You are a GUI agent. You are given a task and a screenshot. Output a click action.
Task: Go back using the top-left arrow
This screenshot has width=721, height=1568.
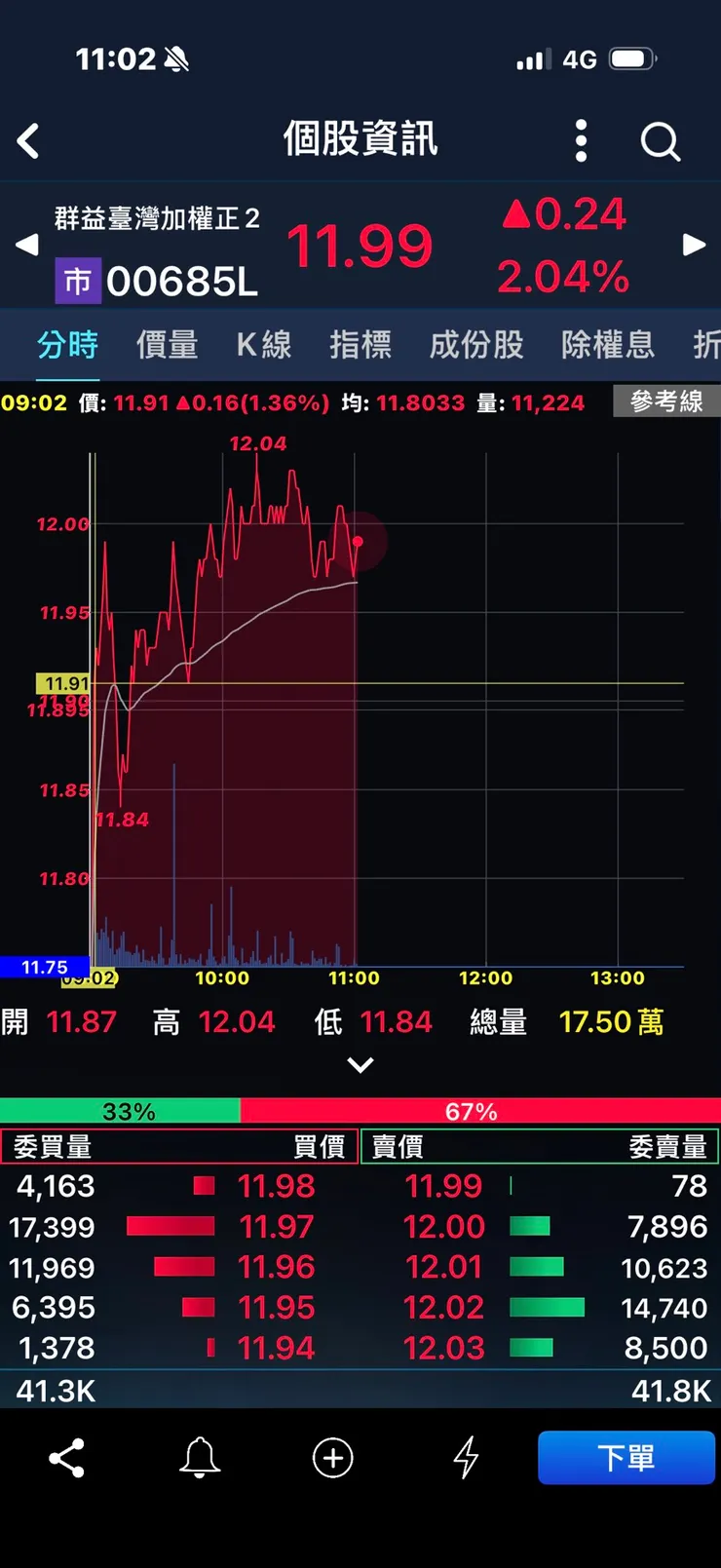[28, 141]
